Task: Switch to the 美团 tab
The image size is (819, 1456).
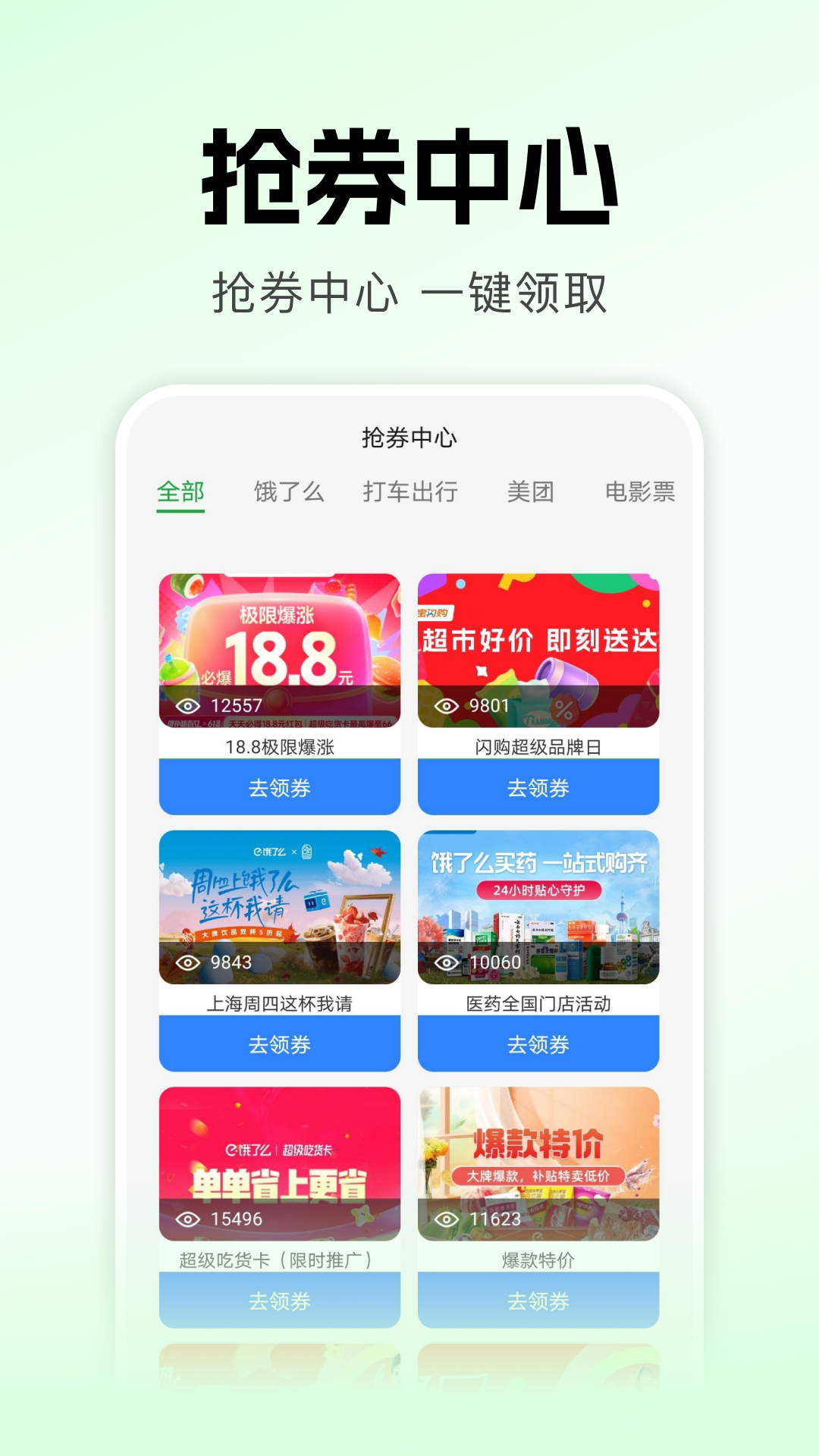Action: [x=532, y=491]
